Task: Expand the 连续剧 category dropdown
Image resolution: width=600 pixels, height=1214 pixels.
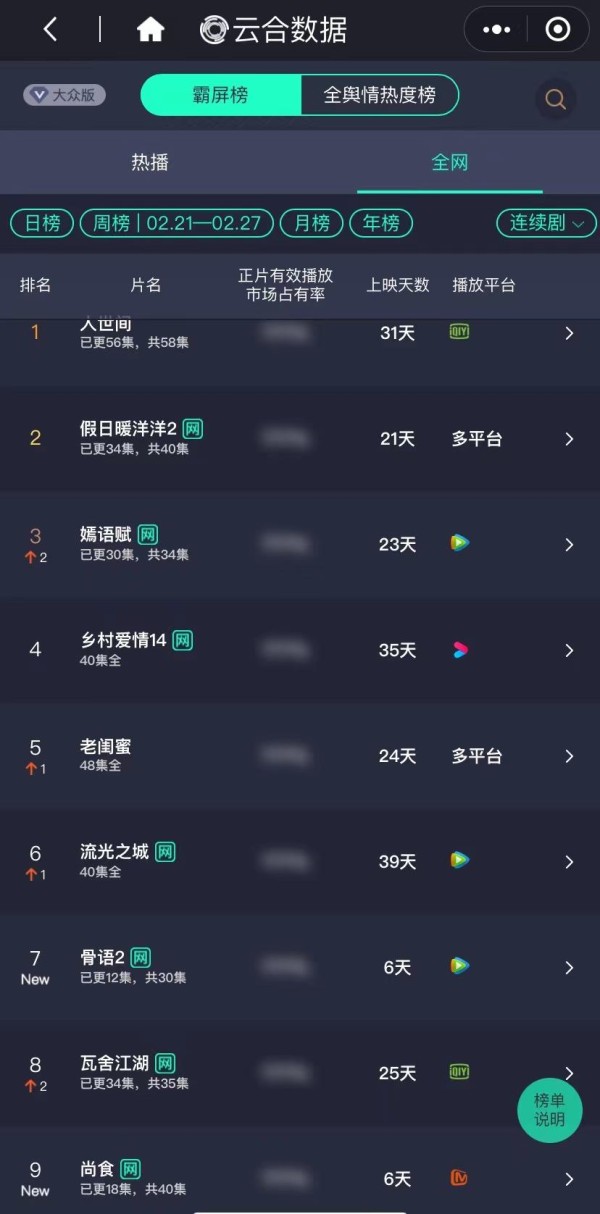Action: (546, 223)
